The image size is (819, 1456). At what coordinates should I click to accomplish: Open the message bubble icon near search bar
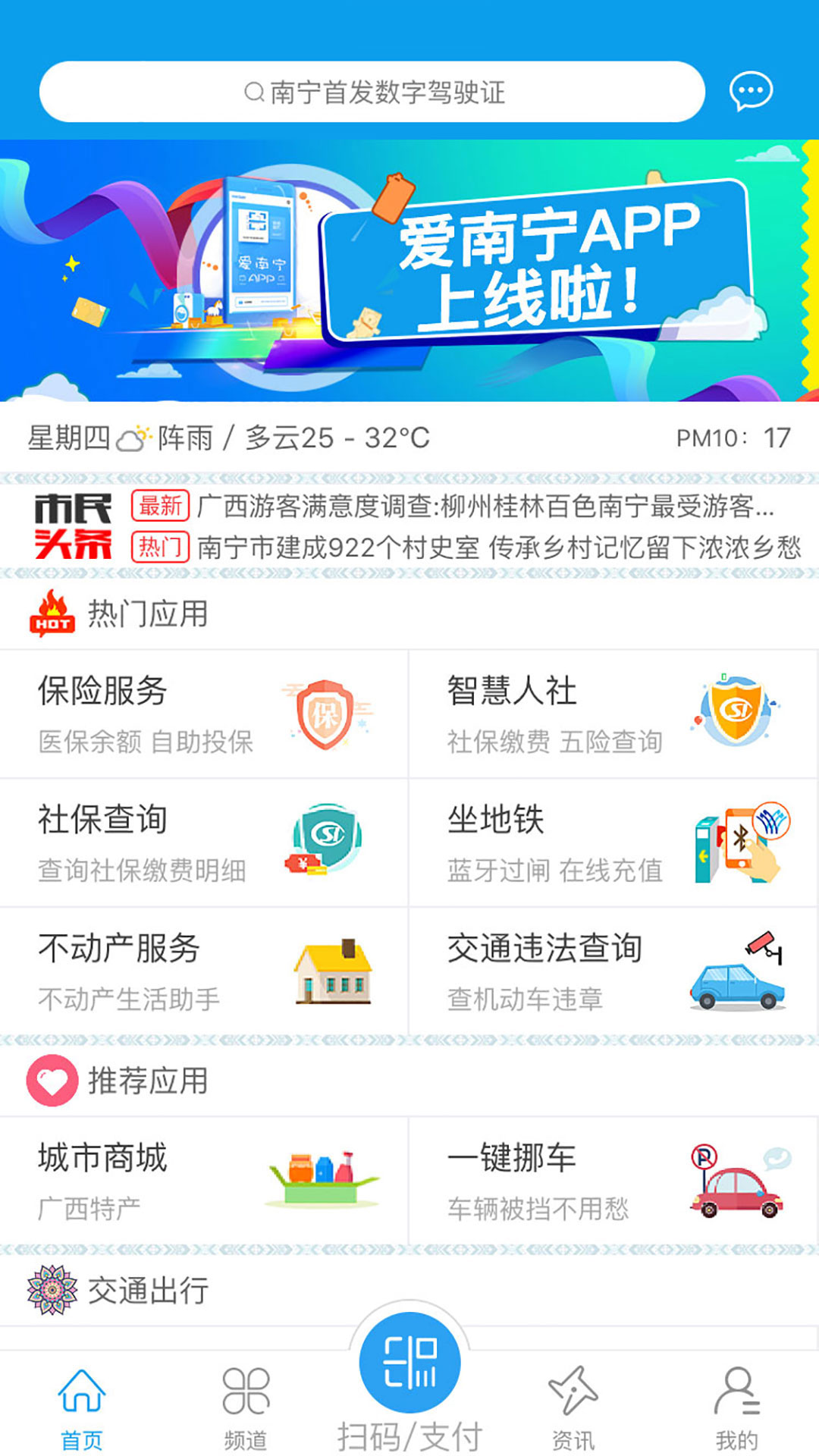point(749,91)
